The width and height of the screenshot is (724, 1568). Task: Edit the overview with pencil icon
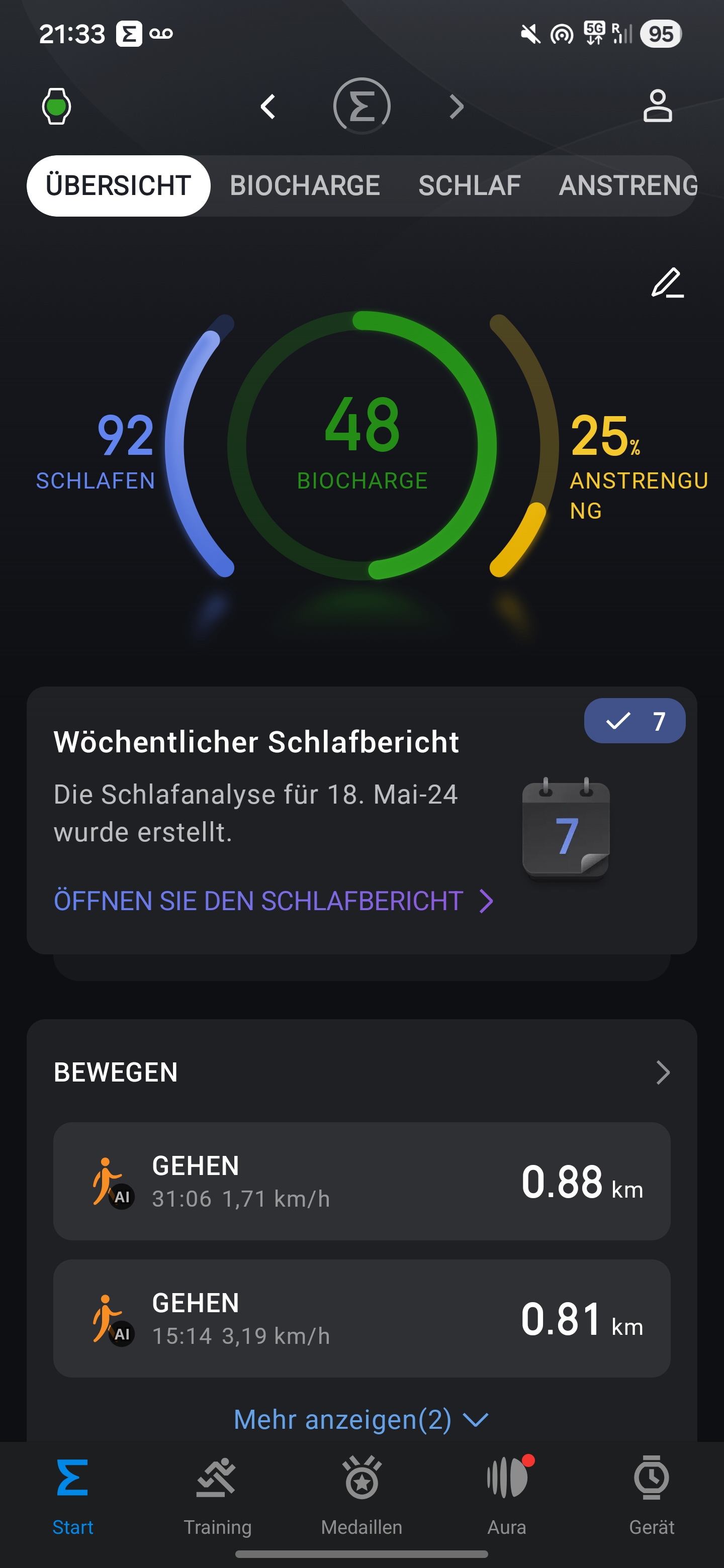tap(667, 283)
